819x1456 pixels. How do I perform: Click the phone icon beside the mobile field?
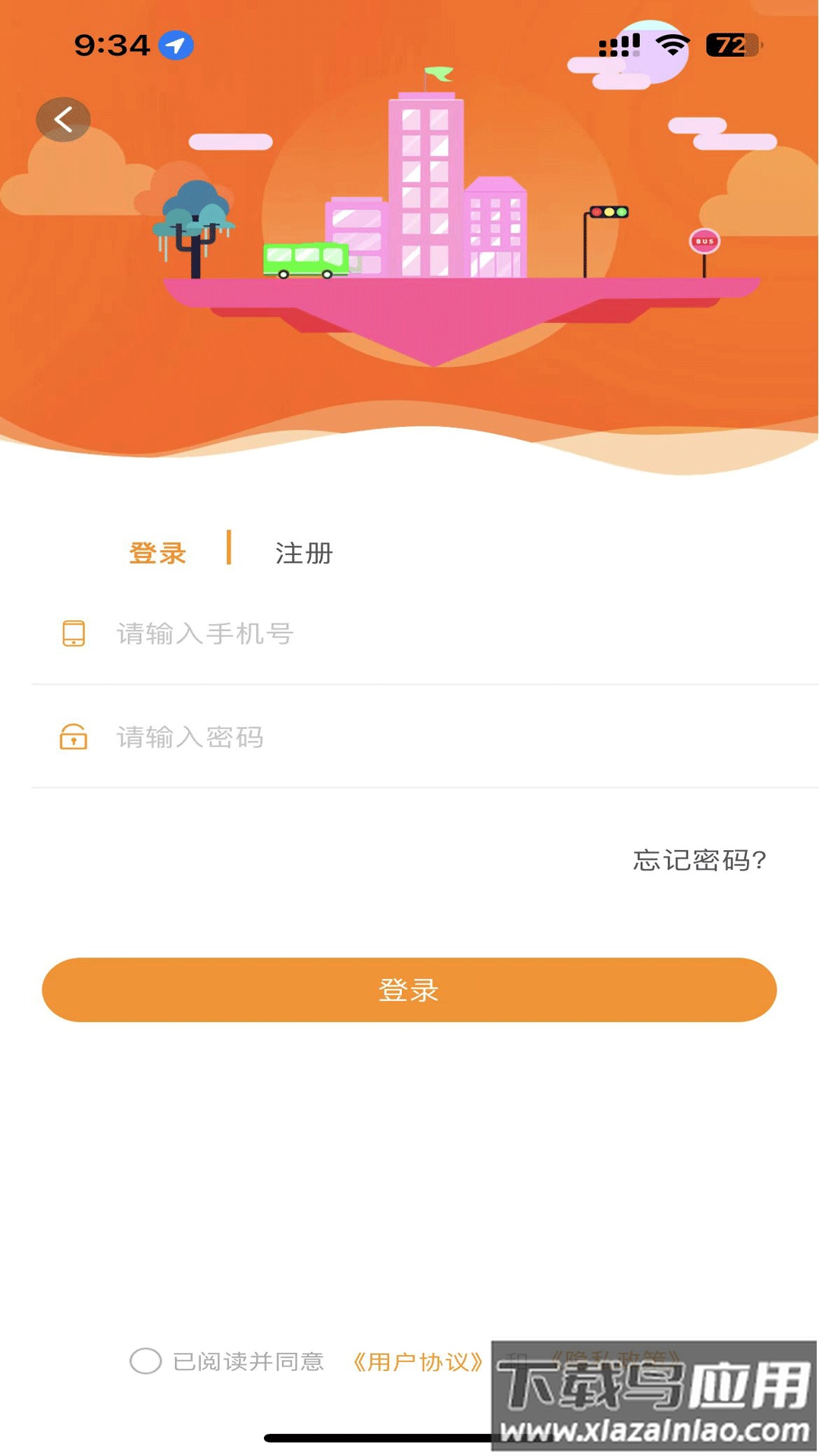(73, 634)
